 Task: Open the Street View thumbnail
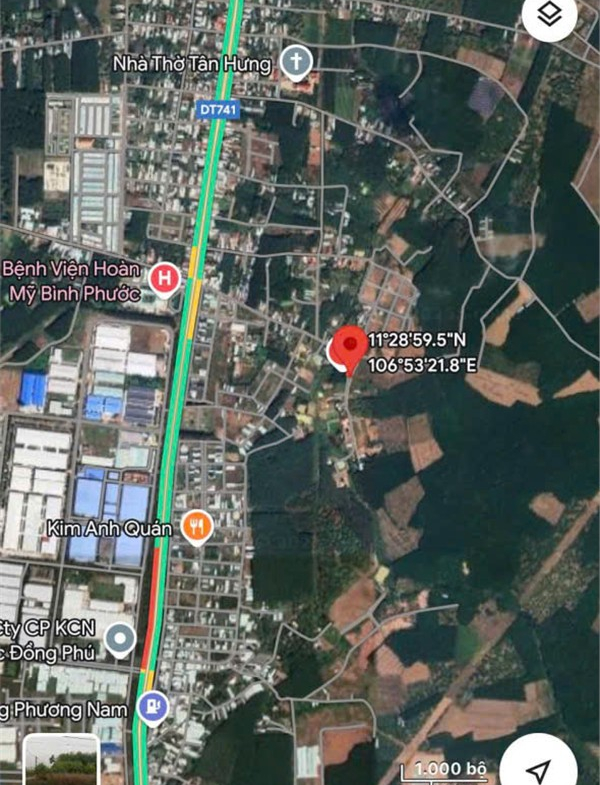tap(61, 762)
